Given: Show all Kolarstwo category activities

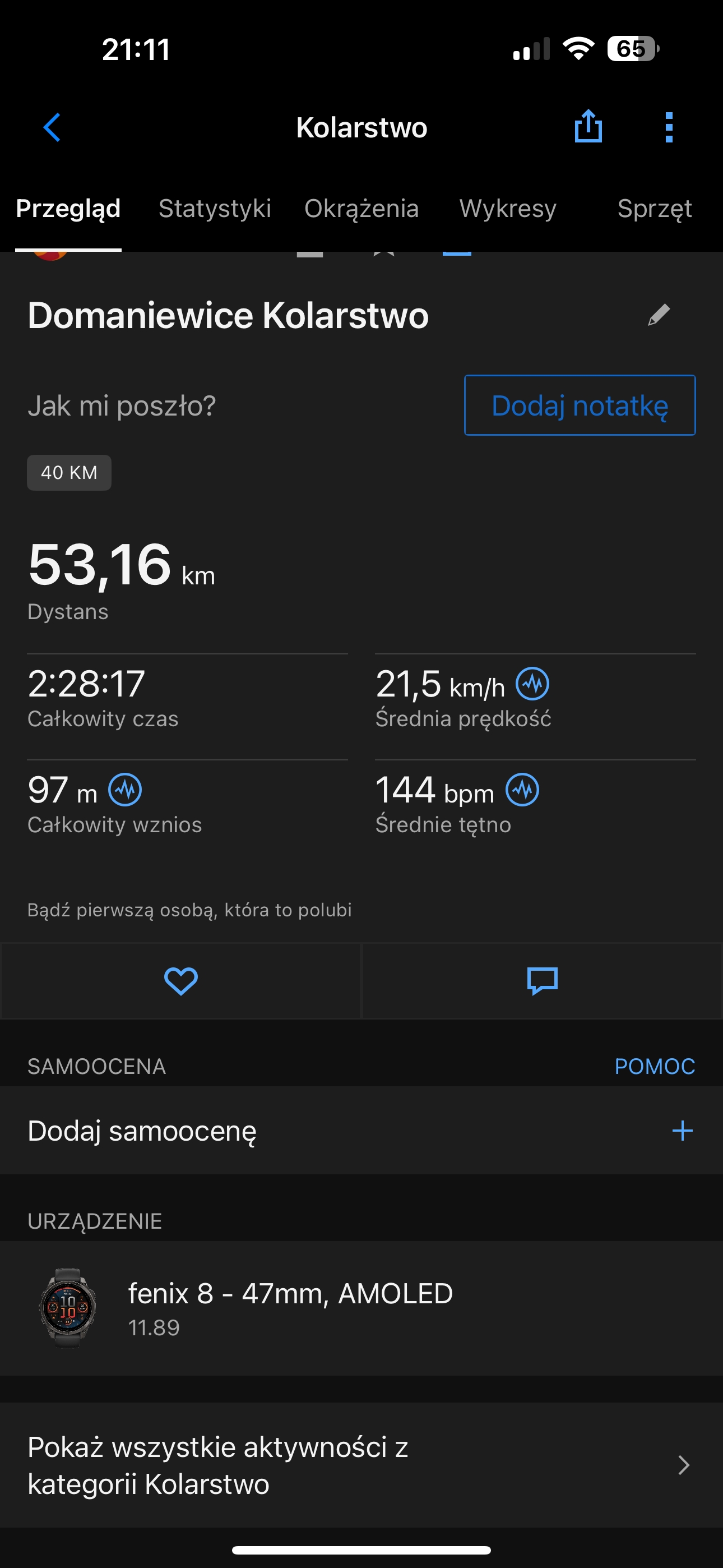Looking at the screenshot, I should click(361, 1464).
